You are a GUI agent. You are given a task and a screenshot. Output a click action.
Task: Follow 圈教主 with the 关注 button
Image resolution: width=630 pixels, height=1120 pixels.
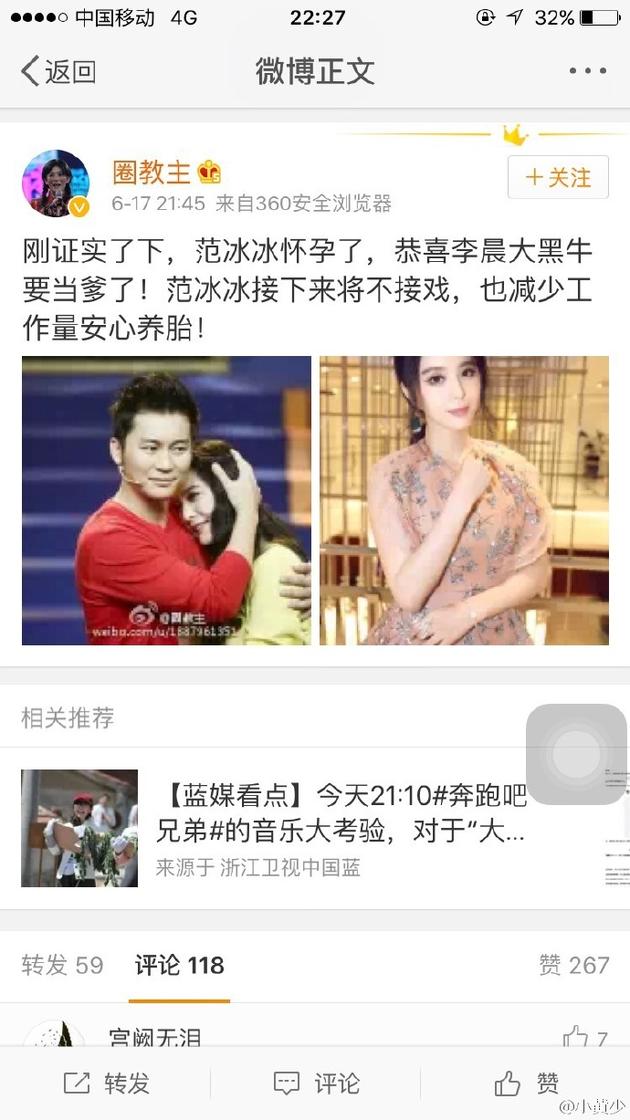tap(558, 178)
